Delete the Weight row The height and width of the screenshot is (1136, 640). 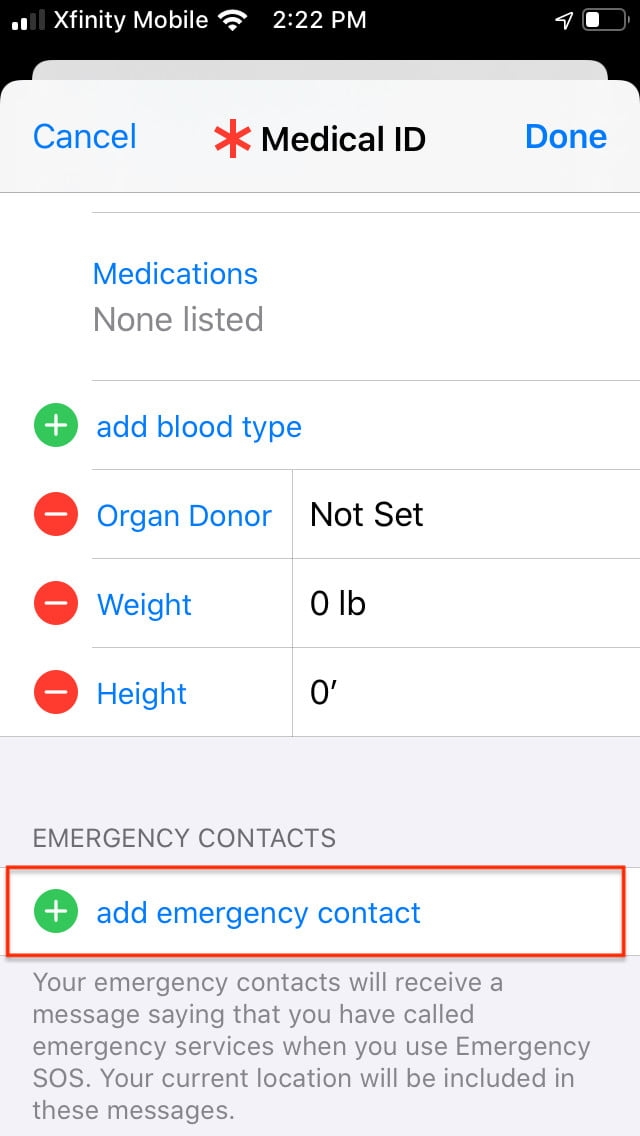[x=56, y=604]
